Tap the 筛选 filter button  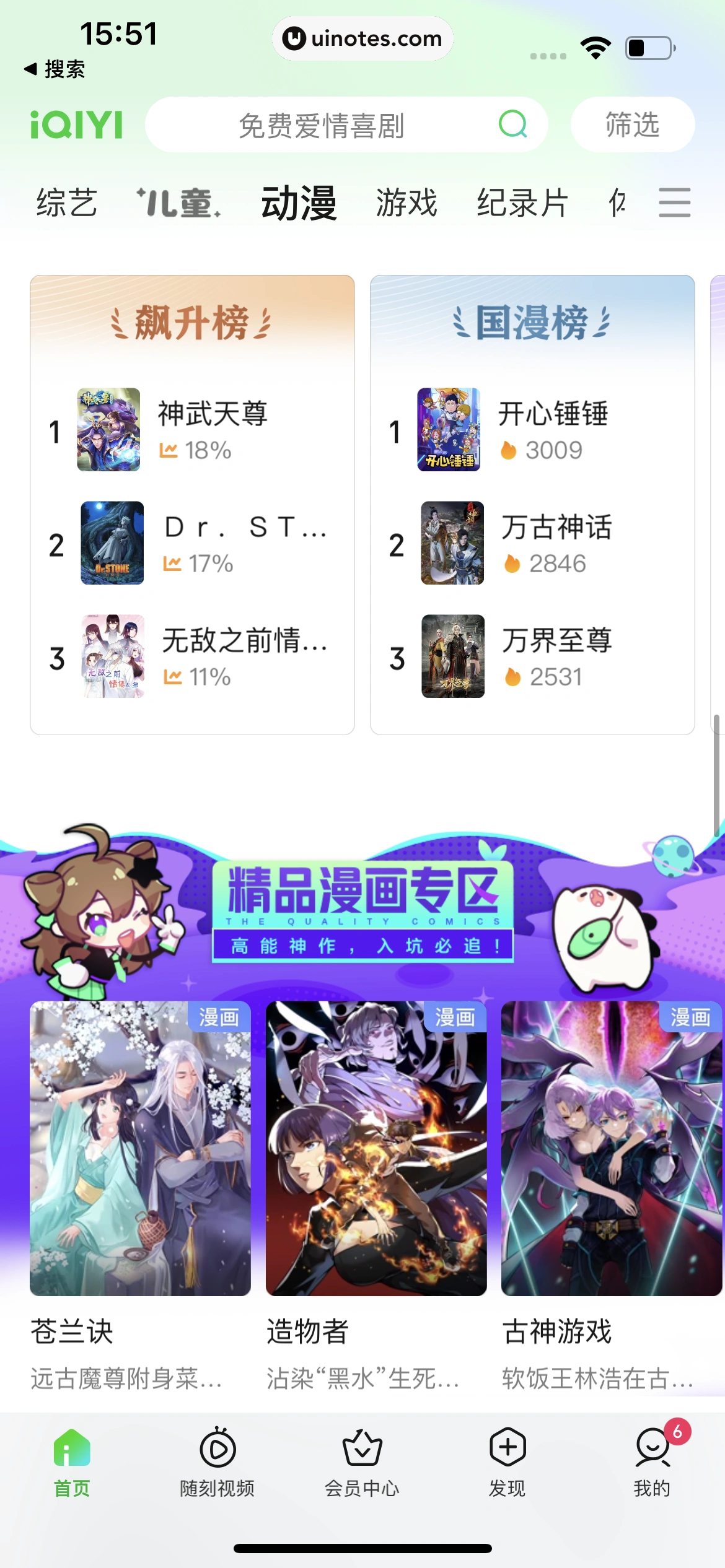pos(631,125)
